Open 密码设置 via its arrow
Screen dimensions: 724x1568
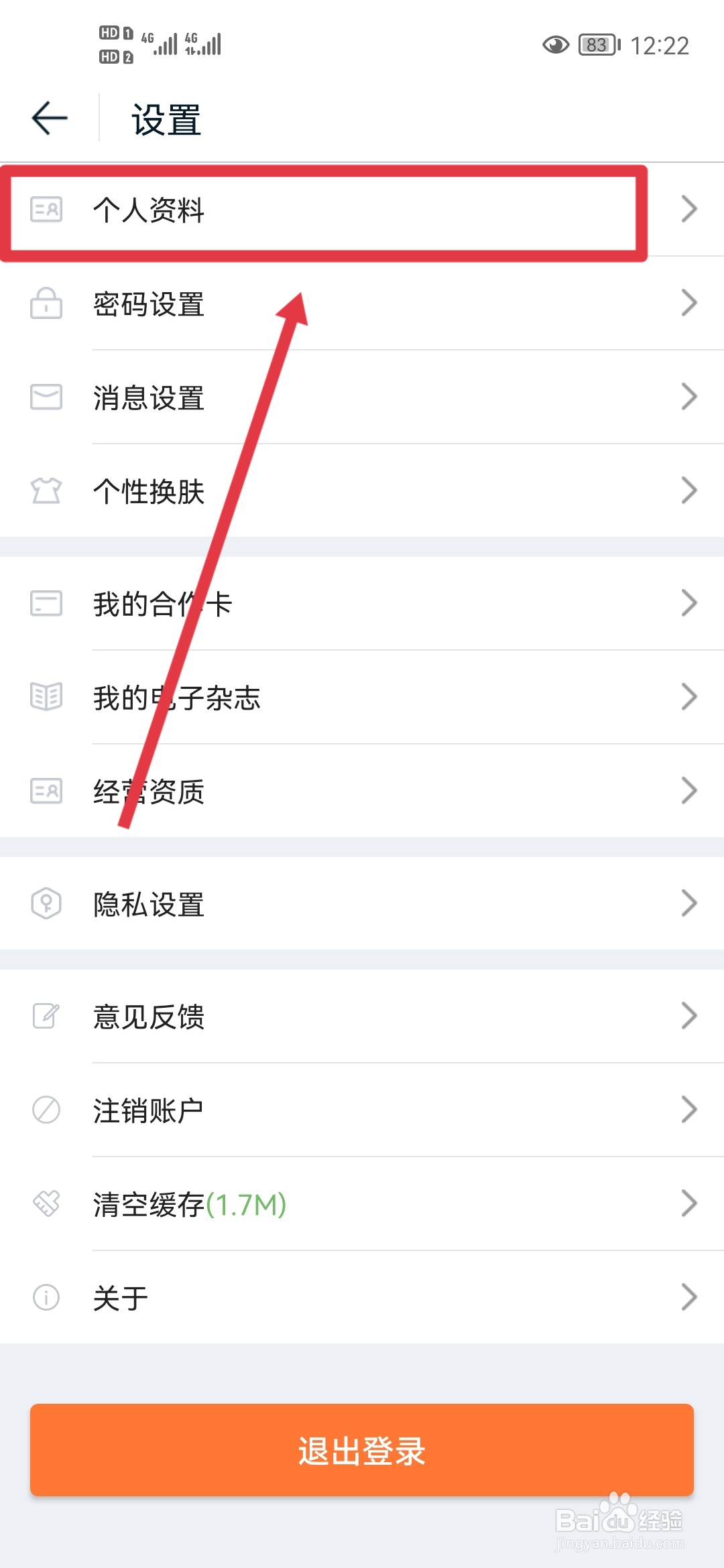(689, 305)
